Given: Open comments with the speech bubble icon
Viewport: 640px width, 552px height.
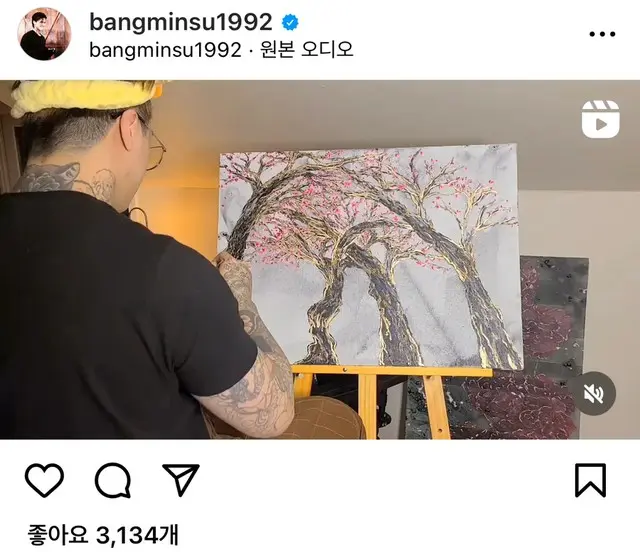Looking at the screenshot, I should coord(113,481).
